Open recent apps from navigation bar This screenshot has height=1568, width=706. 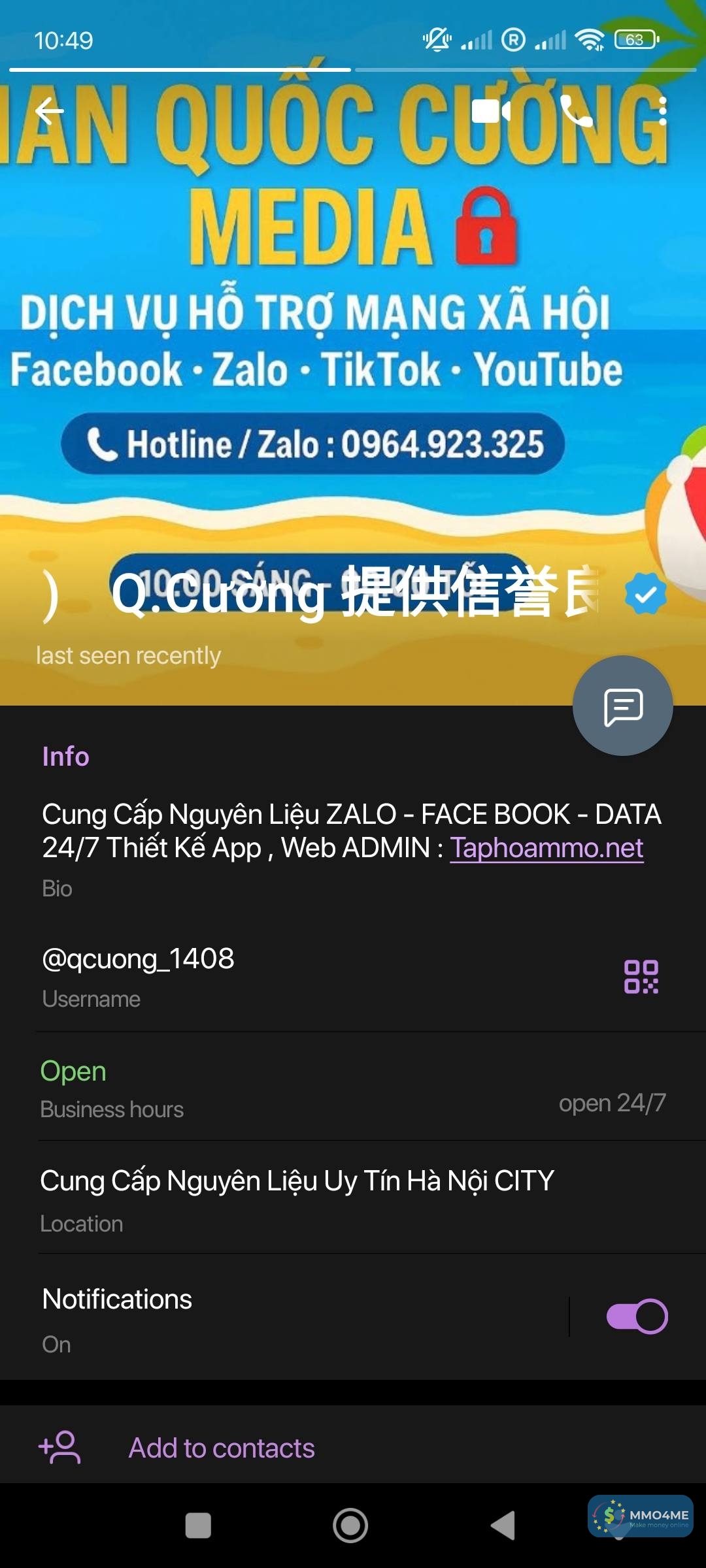[198, 1526]
